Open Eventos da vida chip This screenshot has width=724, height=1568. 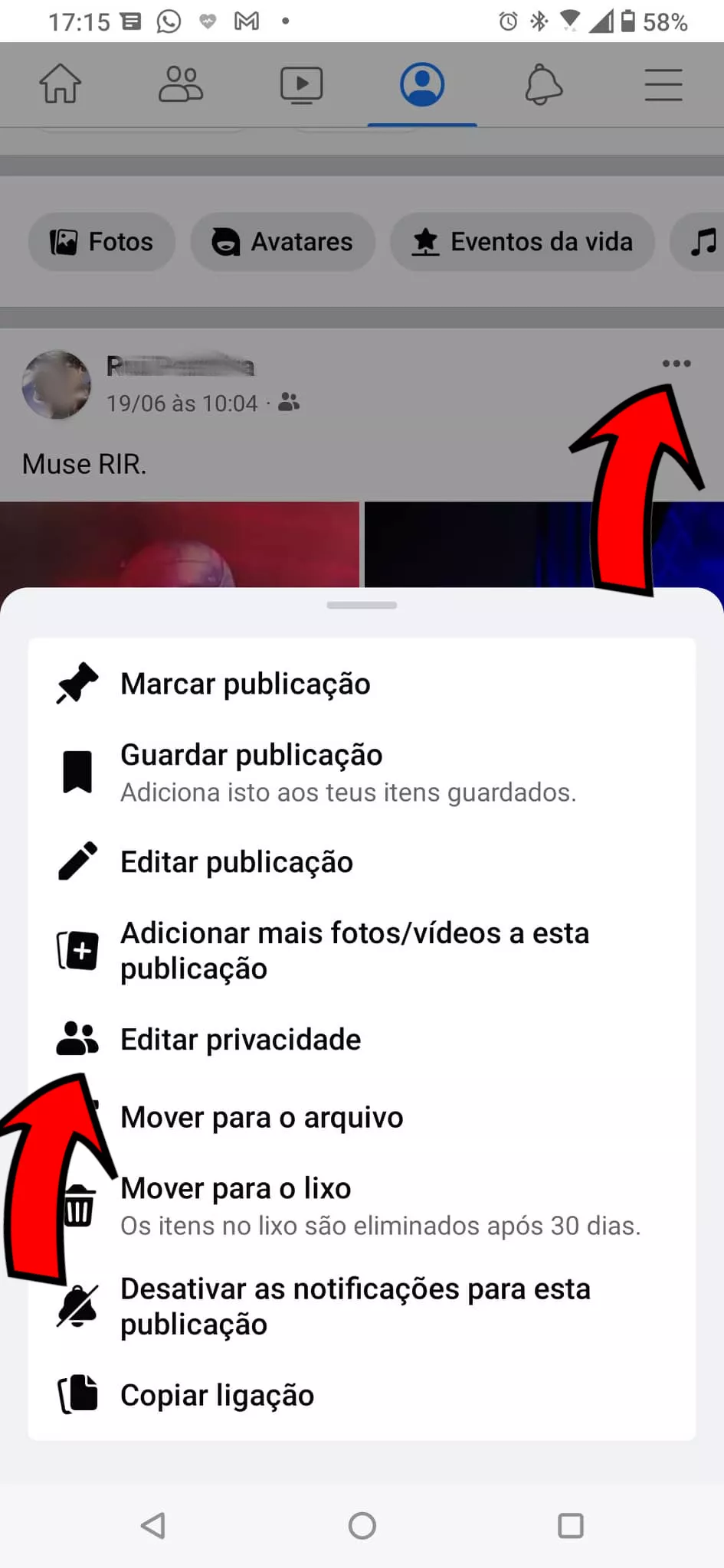[x=523, y=242]
